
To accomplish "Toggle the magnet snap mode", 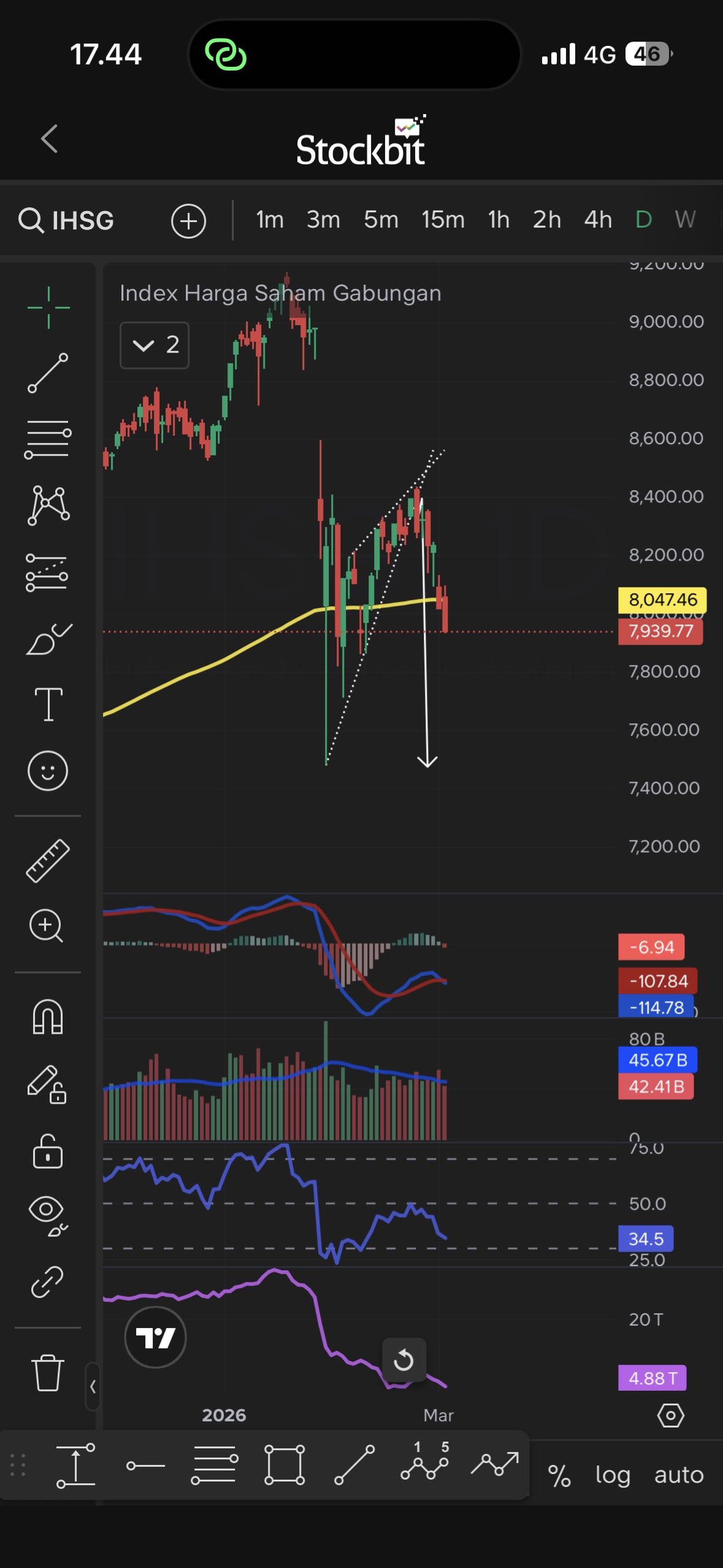I will [x=48, y=1017].
